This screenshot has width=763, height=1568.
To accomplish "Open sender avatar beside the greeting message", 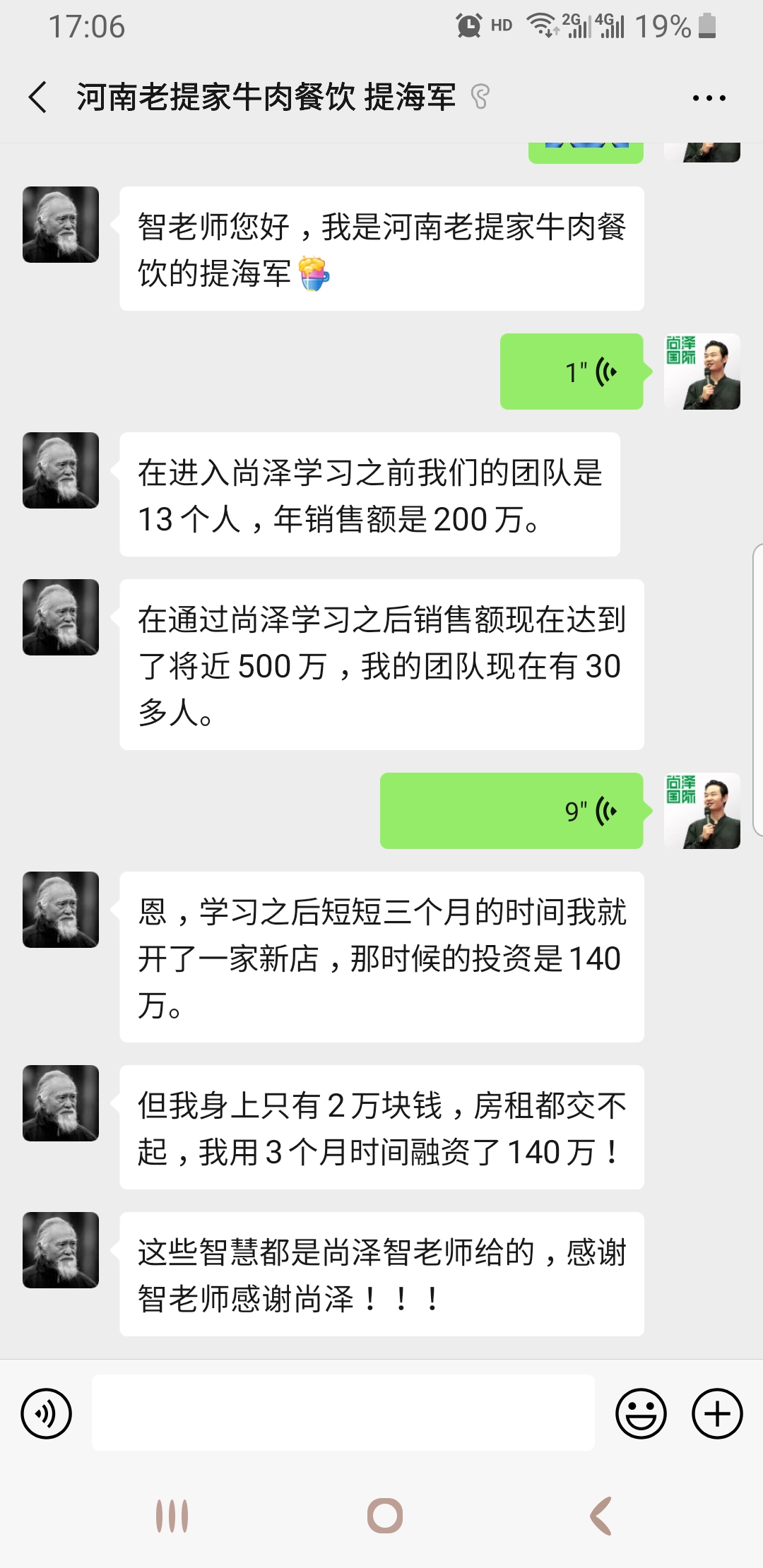I will pos(61,225).
